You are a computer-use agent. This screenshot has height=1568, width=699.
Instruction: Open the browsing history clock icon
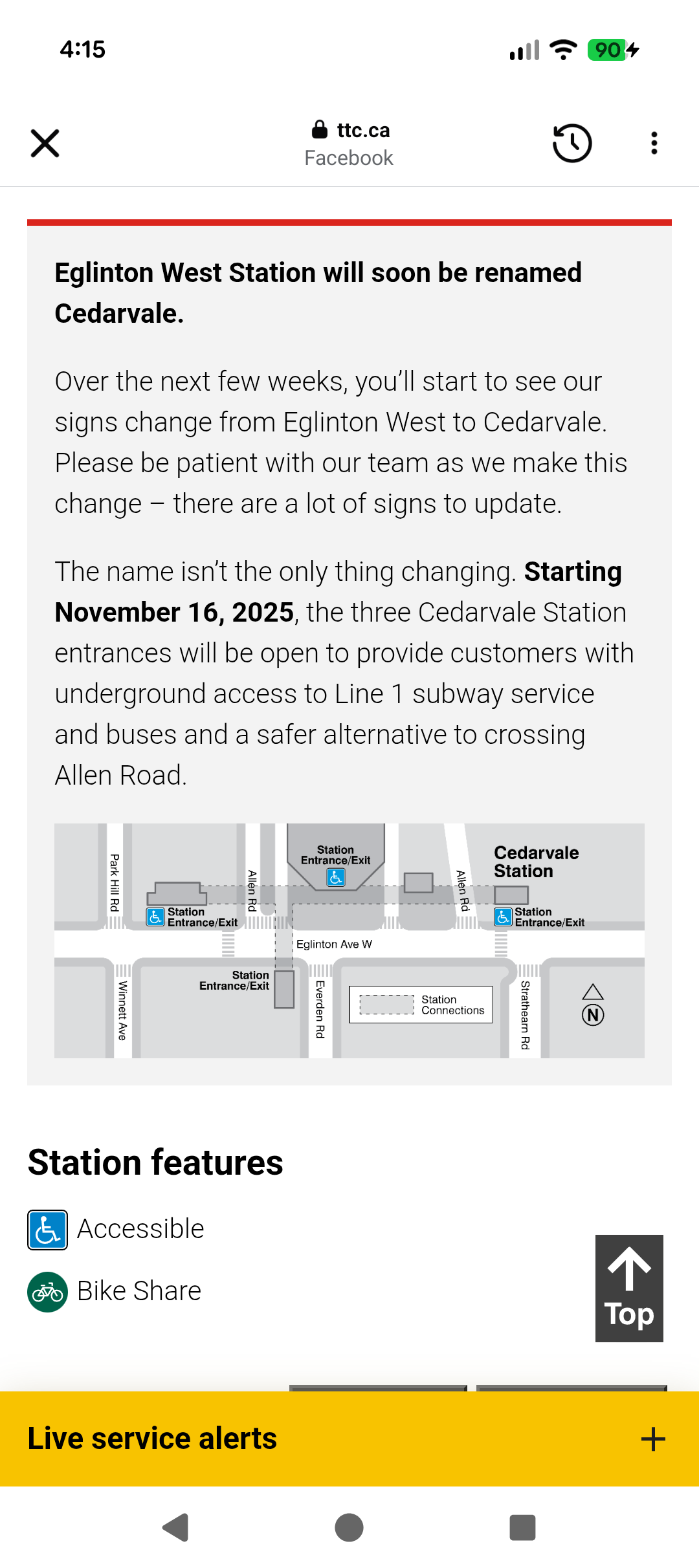pos(571,143)
